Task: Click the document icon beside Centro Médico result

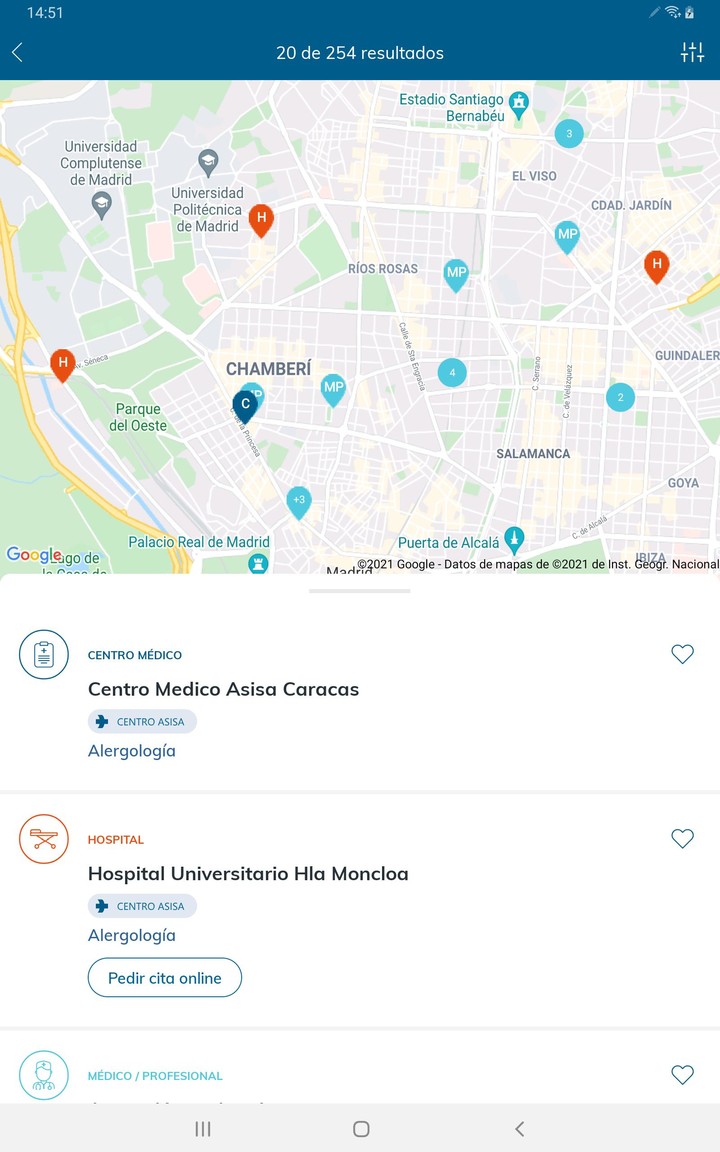Action: point(44,654)
